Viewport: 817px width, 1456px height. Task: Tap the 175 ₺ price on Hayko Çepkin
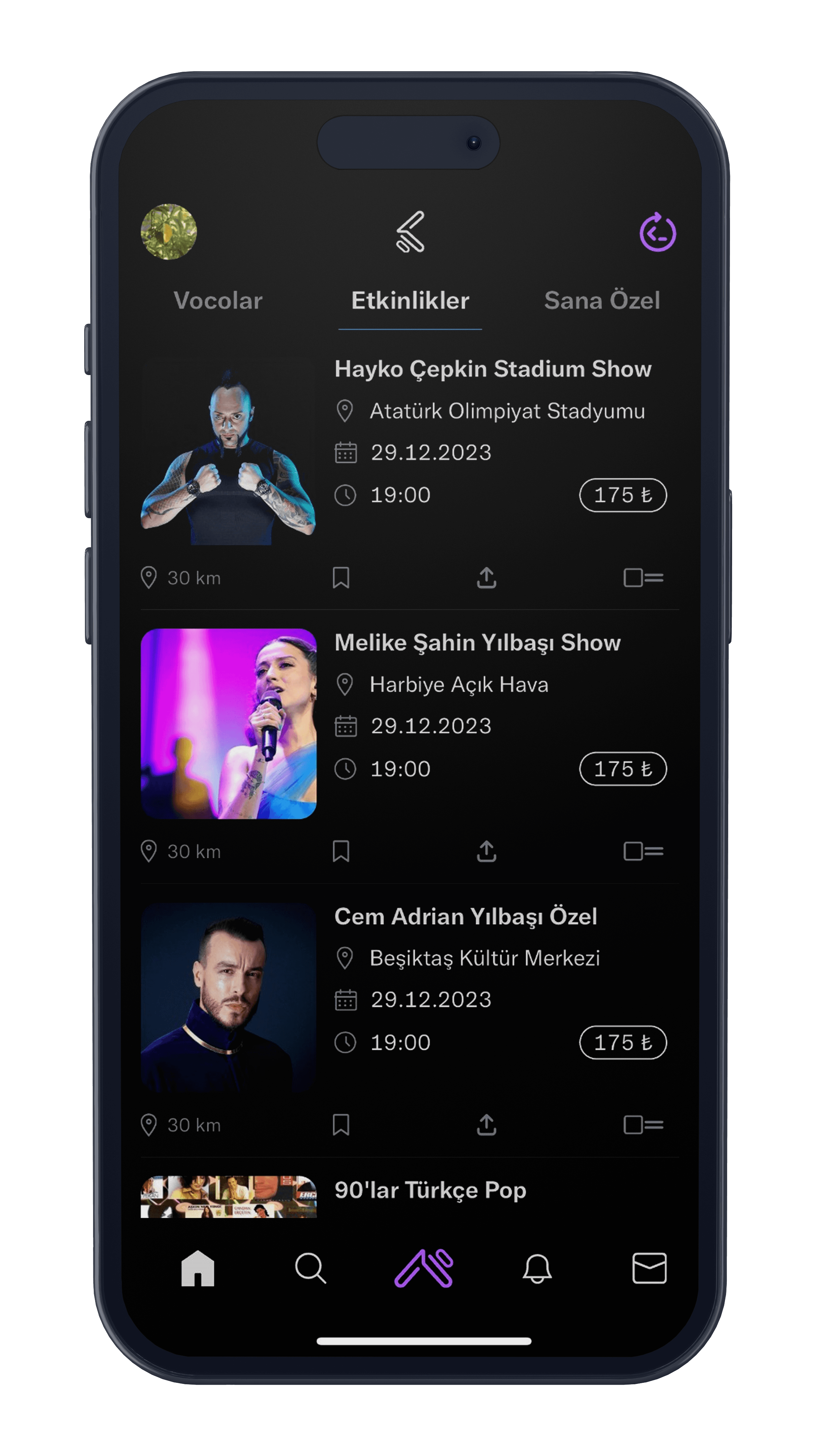click(x=622, y=495)
